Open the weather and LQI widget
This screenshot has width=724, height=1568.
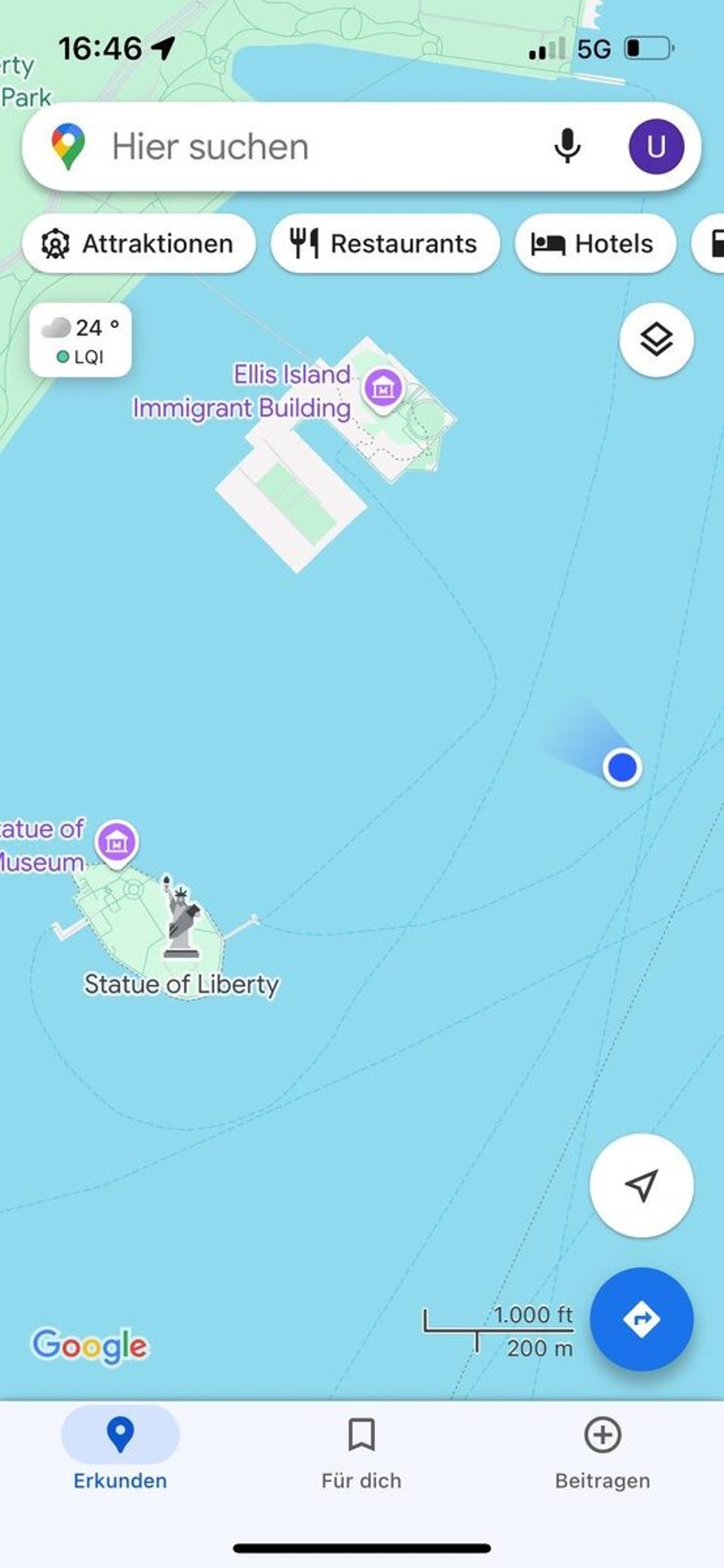[x=81, y=340]
